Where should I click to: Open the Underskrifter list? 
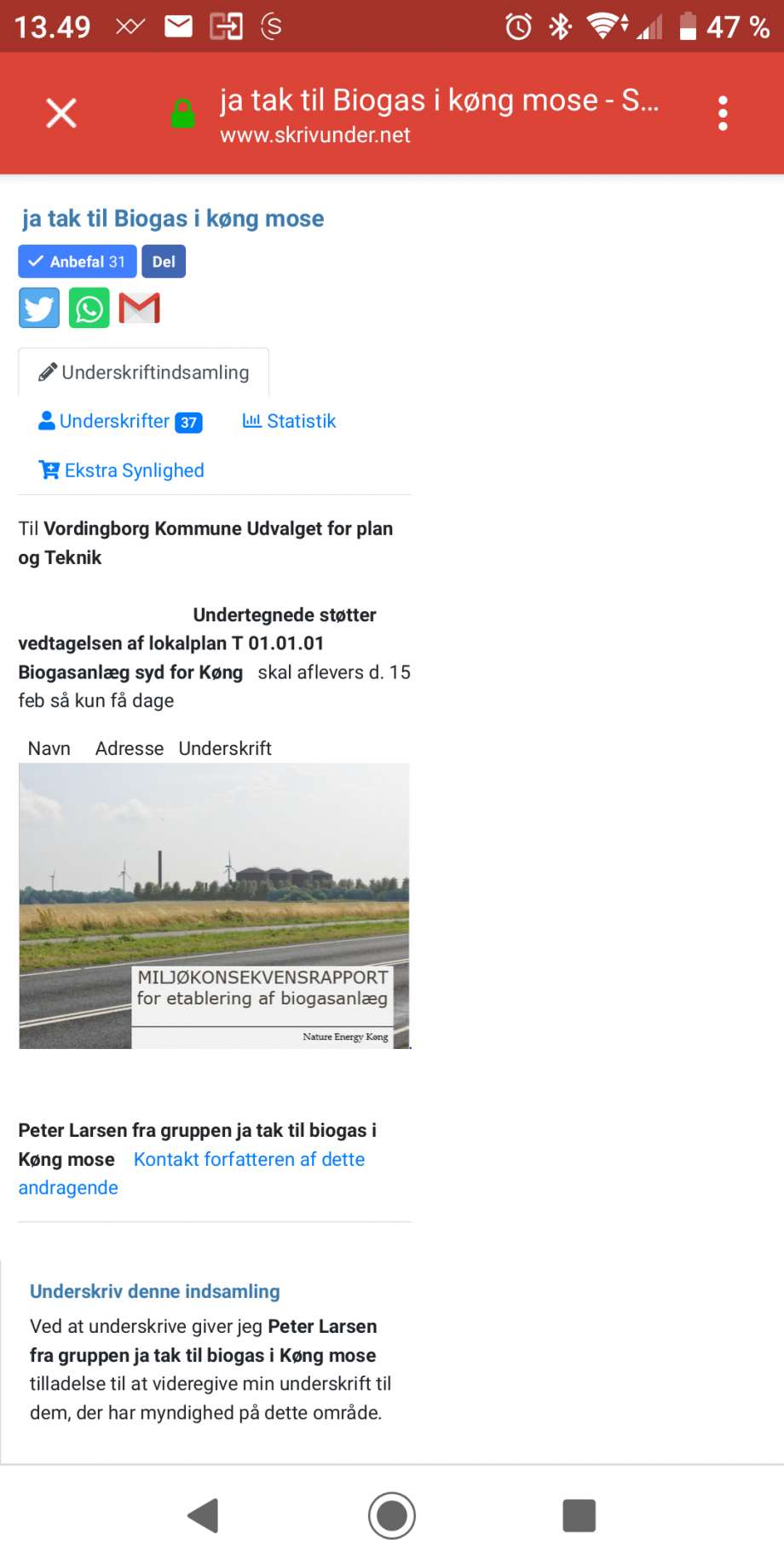tap(120, 422)
